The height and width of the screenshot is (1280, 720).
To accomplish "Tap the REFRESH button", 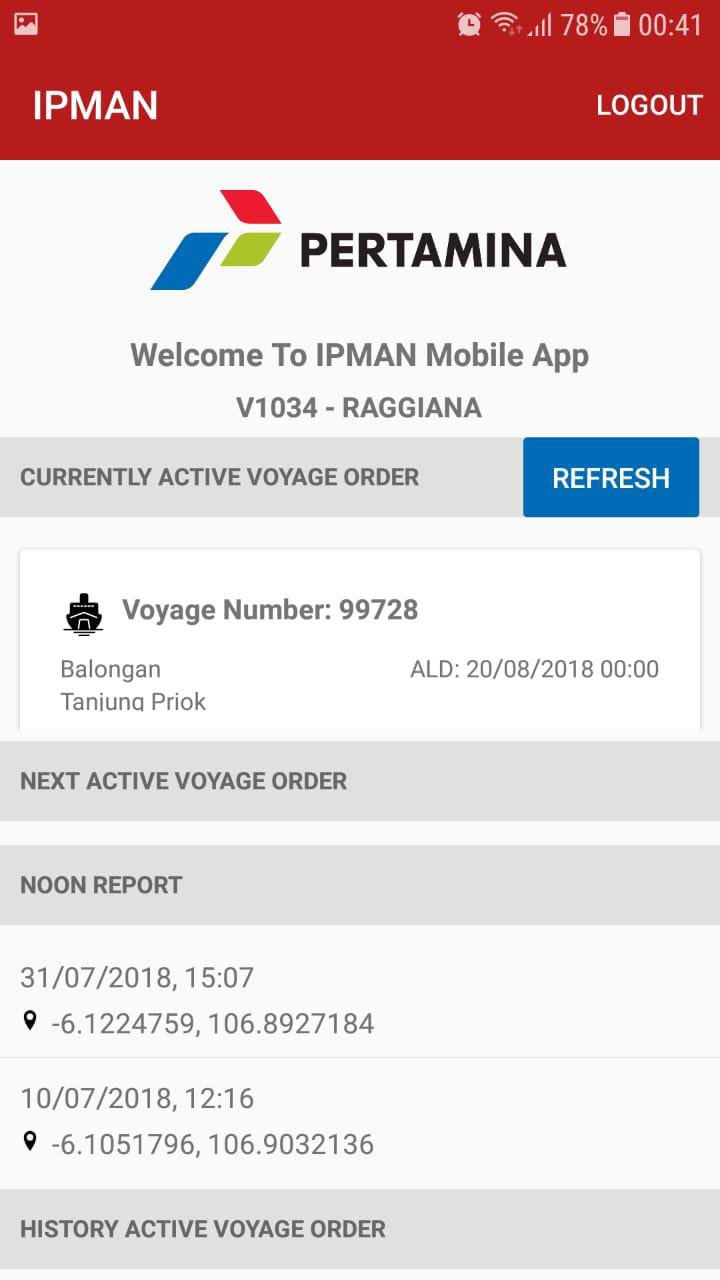I will [x=610, y=477].
